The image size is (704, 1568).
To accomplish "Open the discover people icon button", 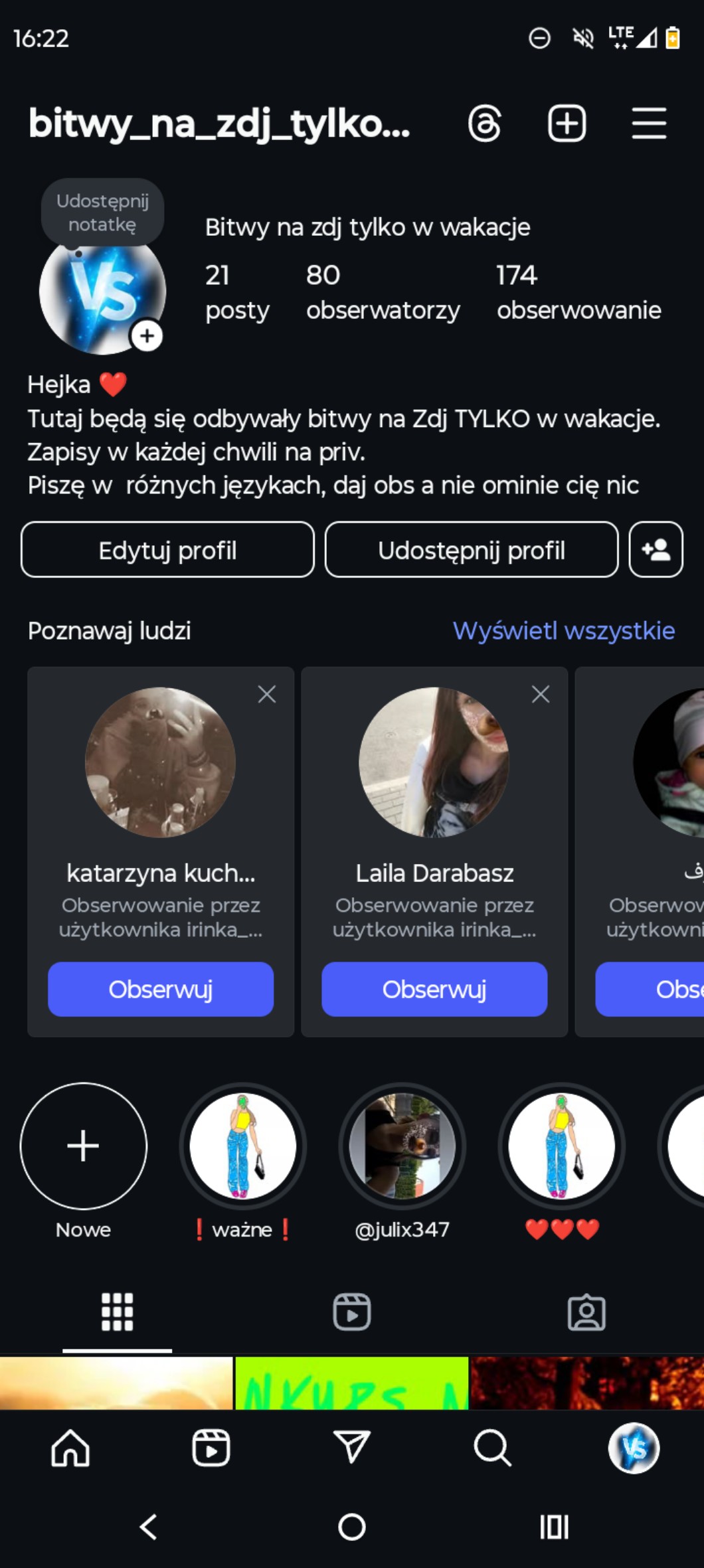I will click(x=656, y=550).
